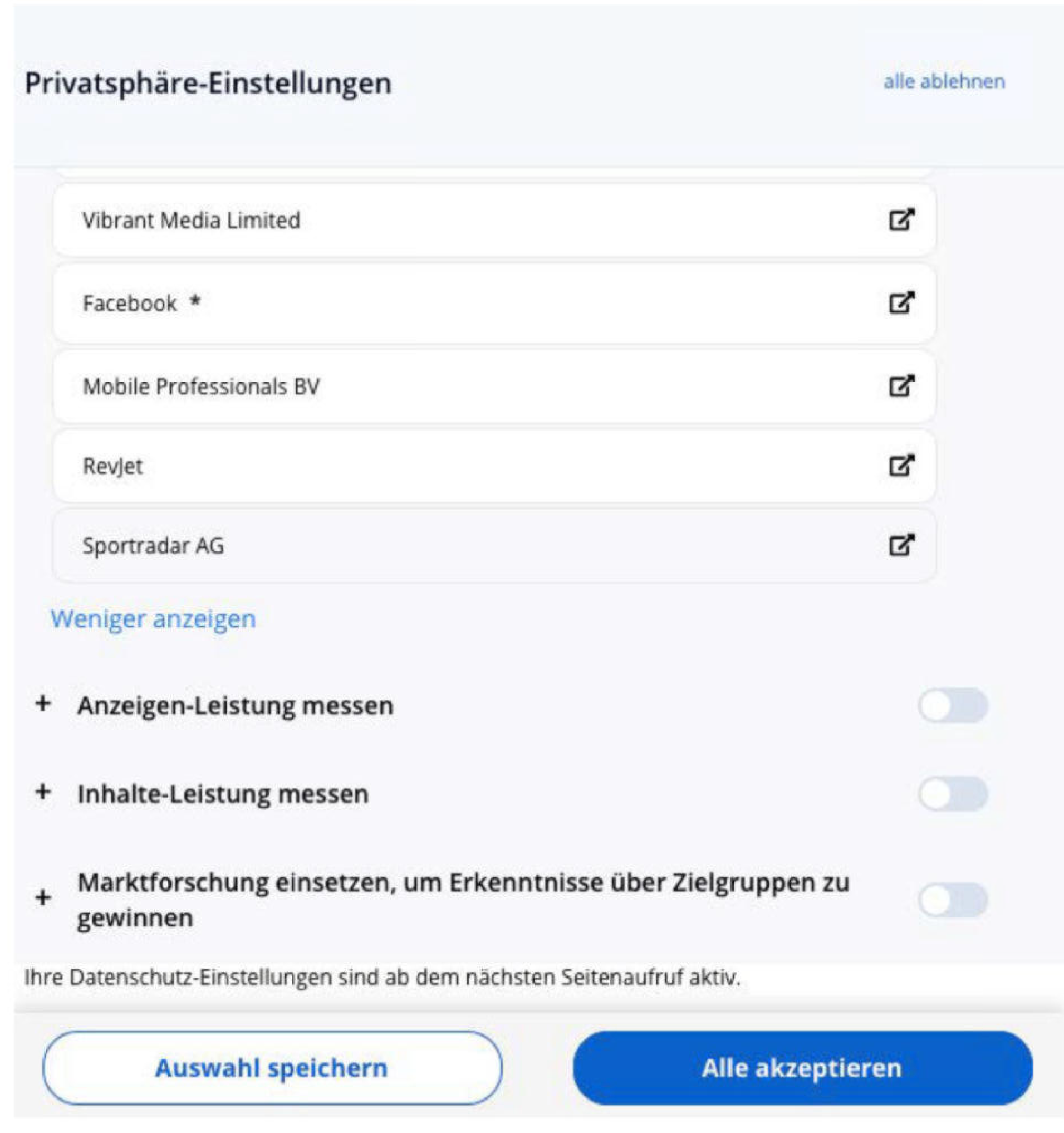Collapse list with 'Weniger anzeigen'

pyautogui.click(x=153, y=619)
